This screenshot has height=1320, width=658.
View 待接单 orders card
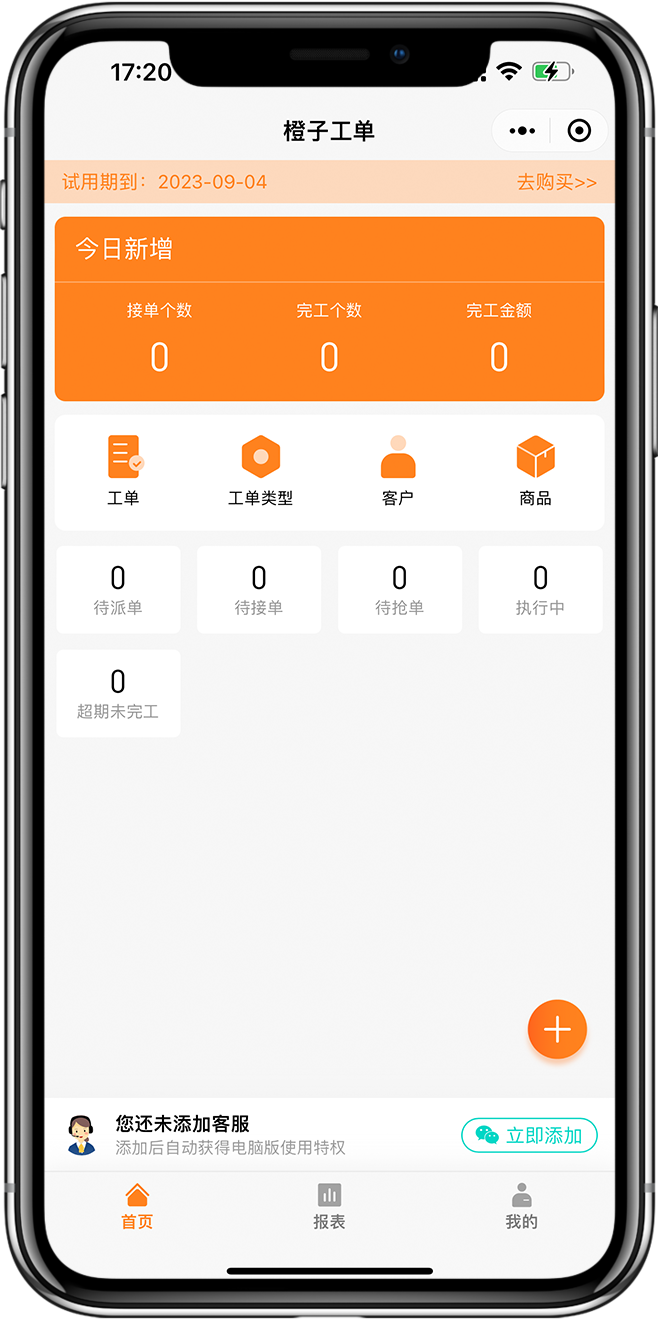click(x=259, y=590)
